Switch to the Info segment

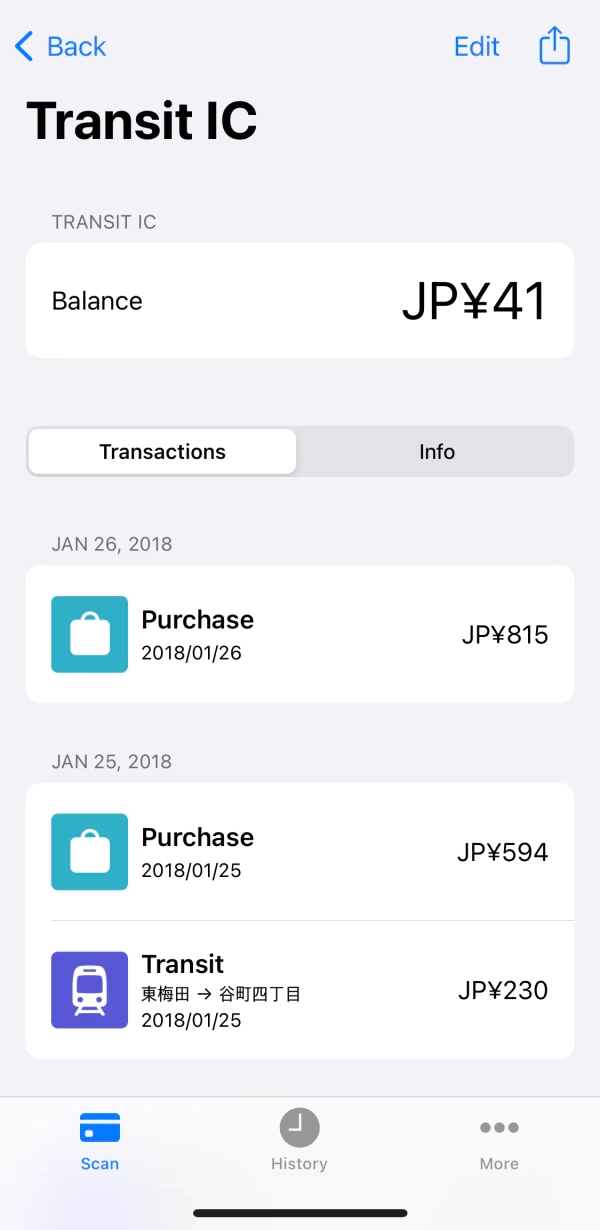click(x=436, y=452)
